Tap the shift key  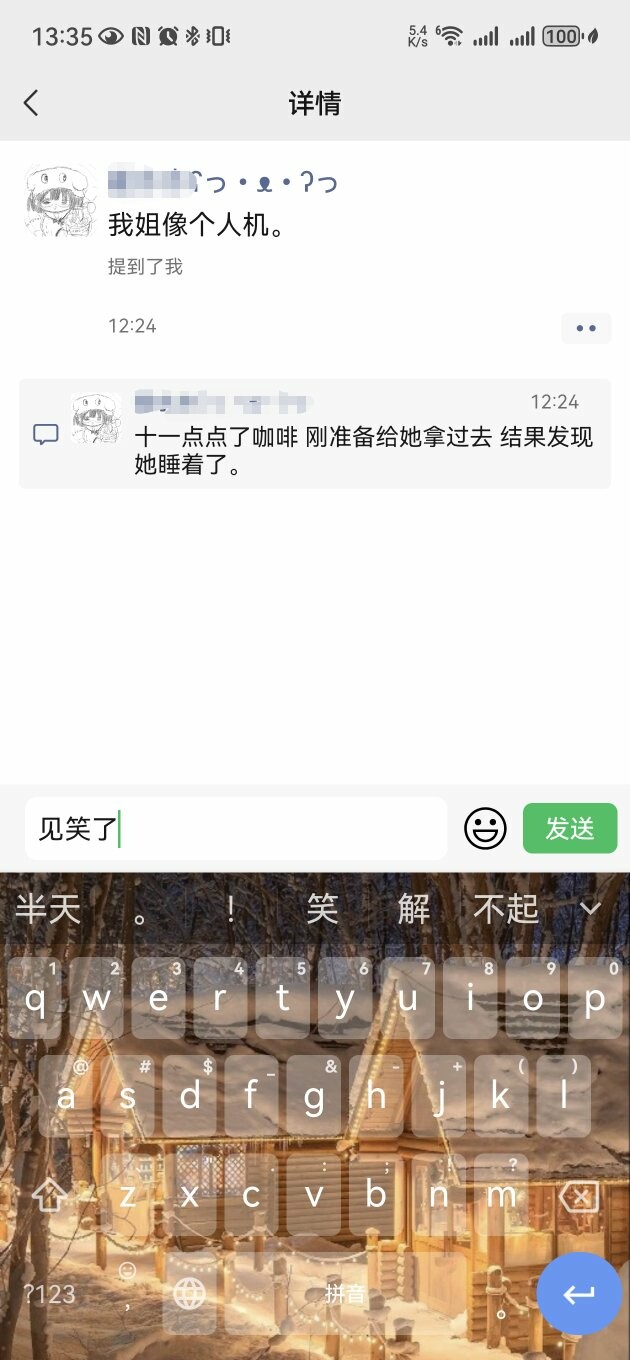pos(49,1197)
